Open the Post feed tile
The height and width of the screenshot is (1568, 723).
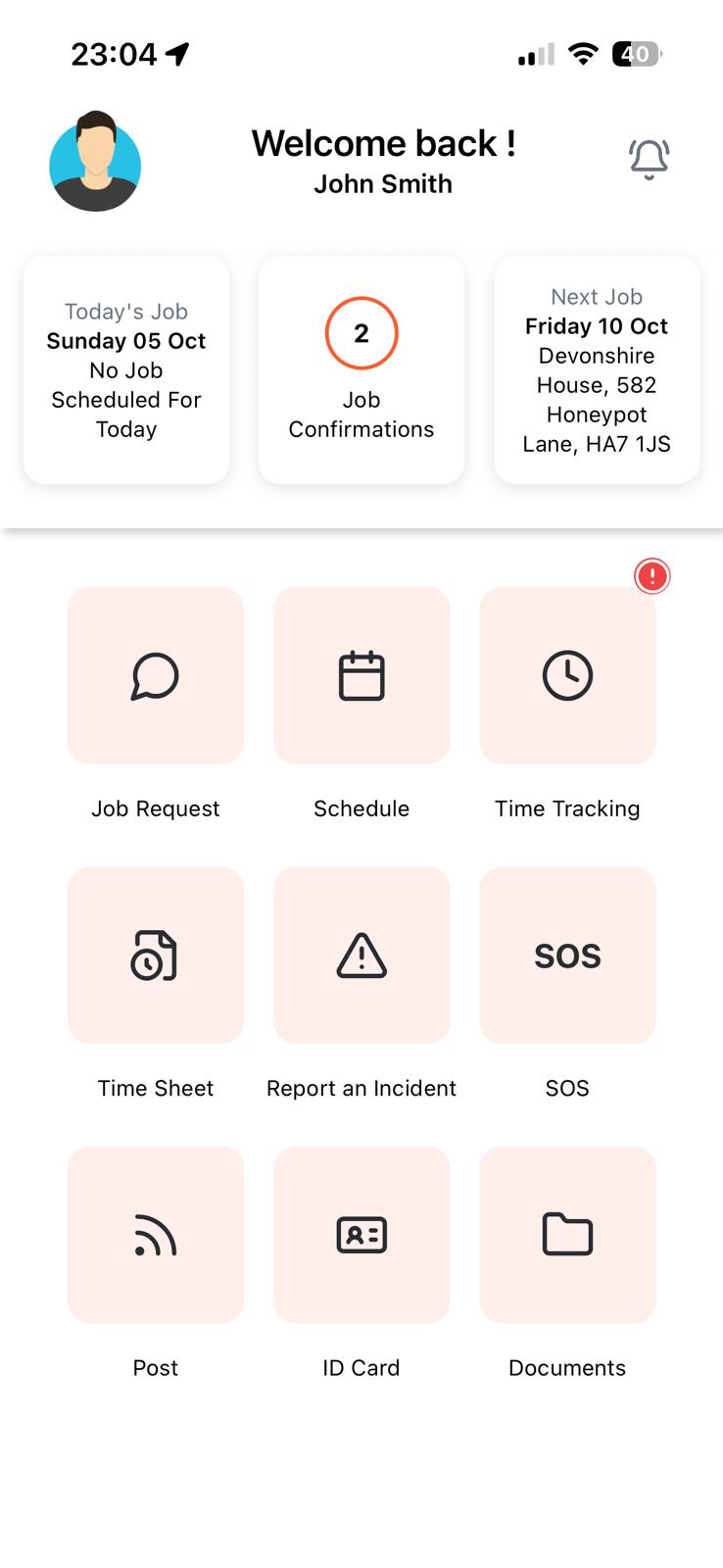156,1234
